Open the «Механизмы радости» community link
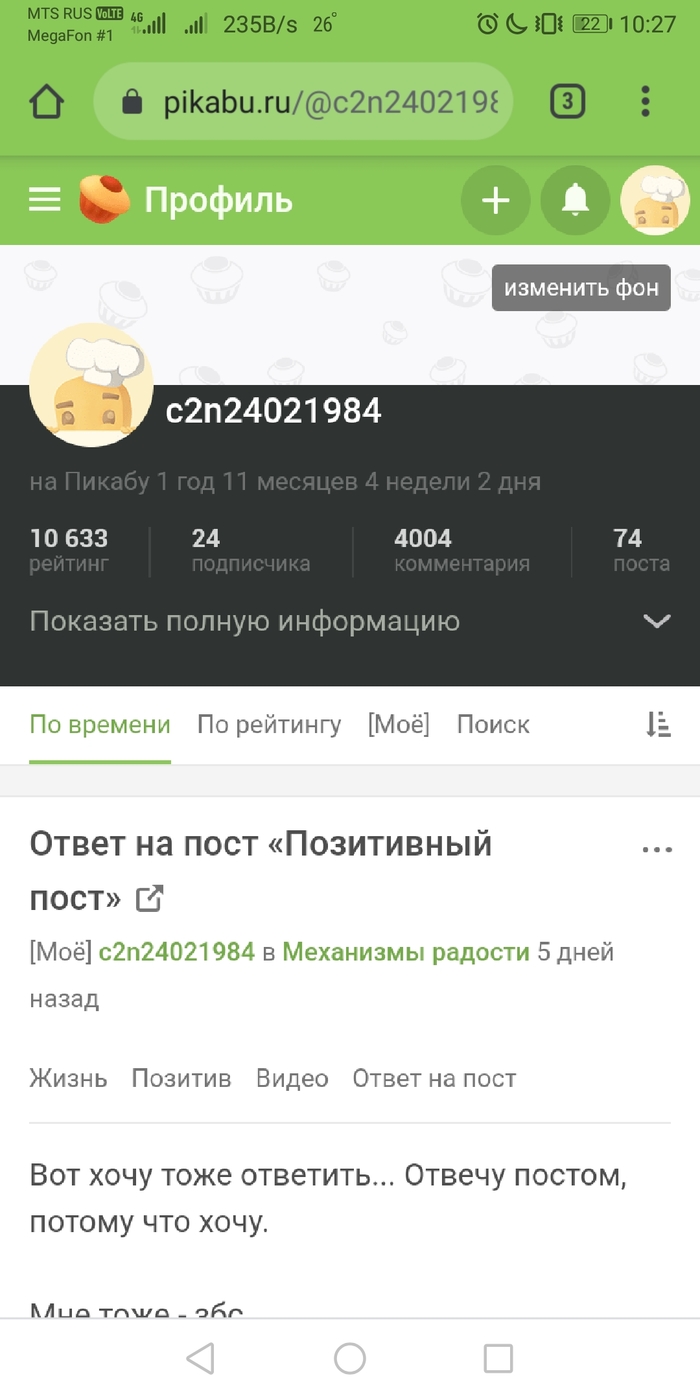Screen dimensions: 700x1400 point(406,952)
